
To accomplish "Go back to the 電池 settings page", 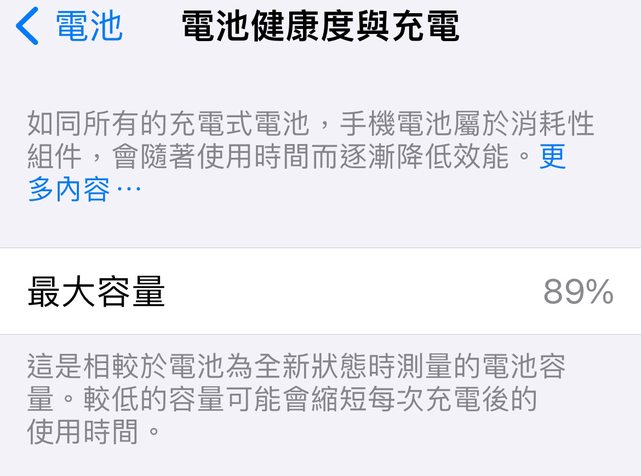I will tap(70, 27).
